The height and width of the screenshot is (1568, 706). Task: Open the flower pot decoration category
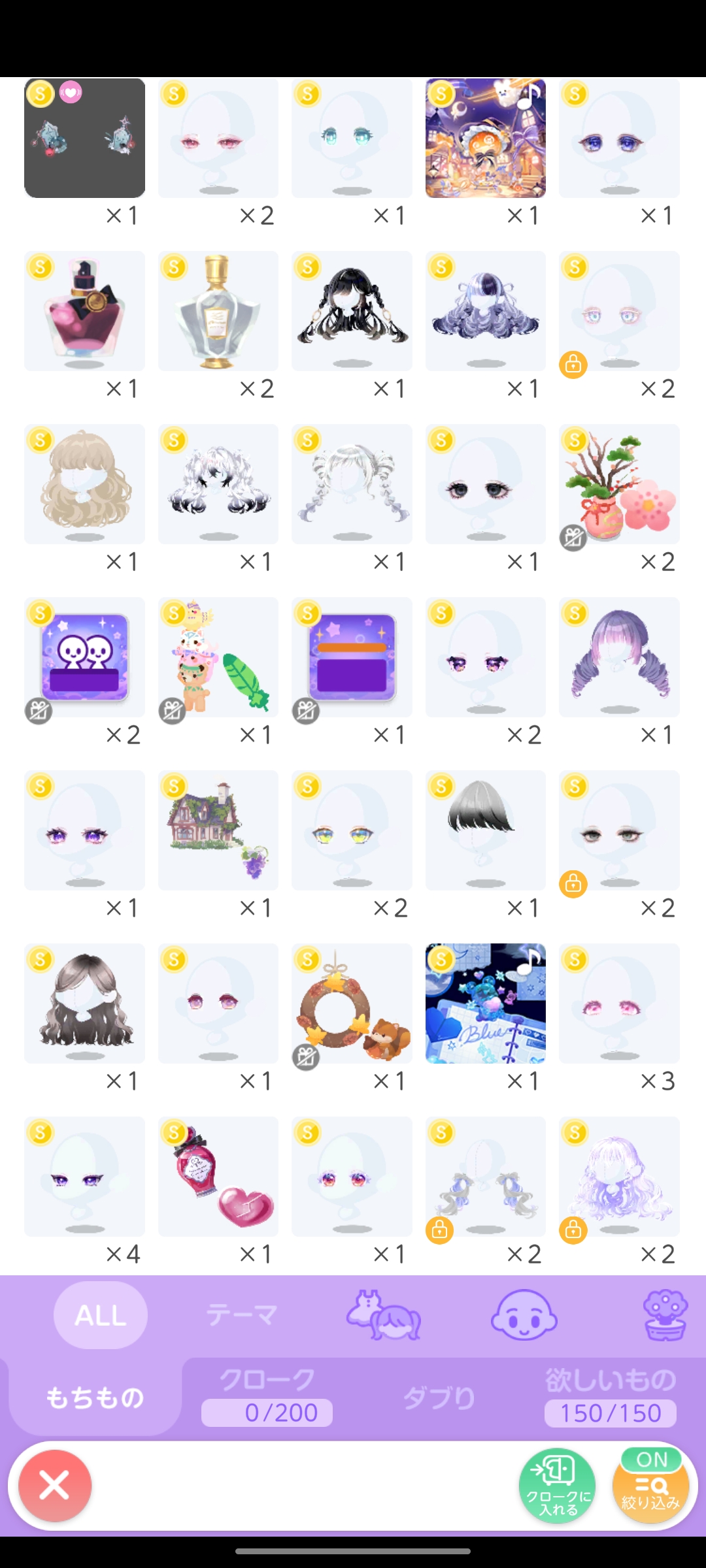pos(665,1315)
